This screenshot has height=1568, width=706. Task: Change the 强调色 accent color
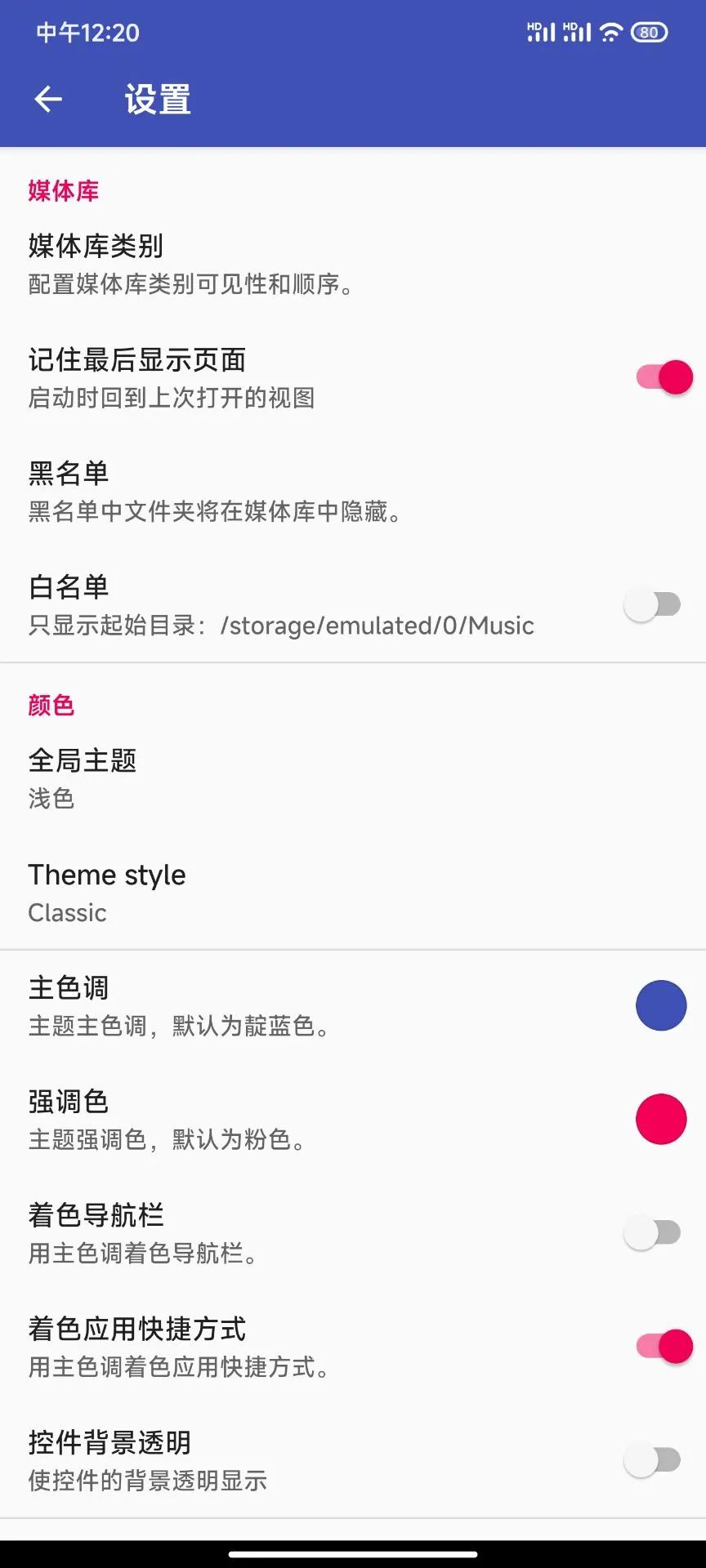click(660, 1119)
